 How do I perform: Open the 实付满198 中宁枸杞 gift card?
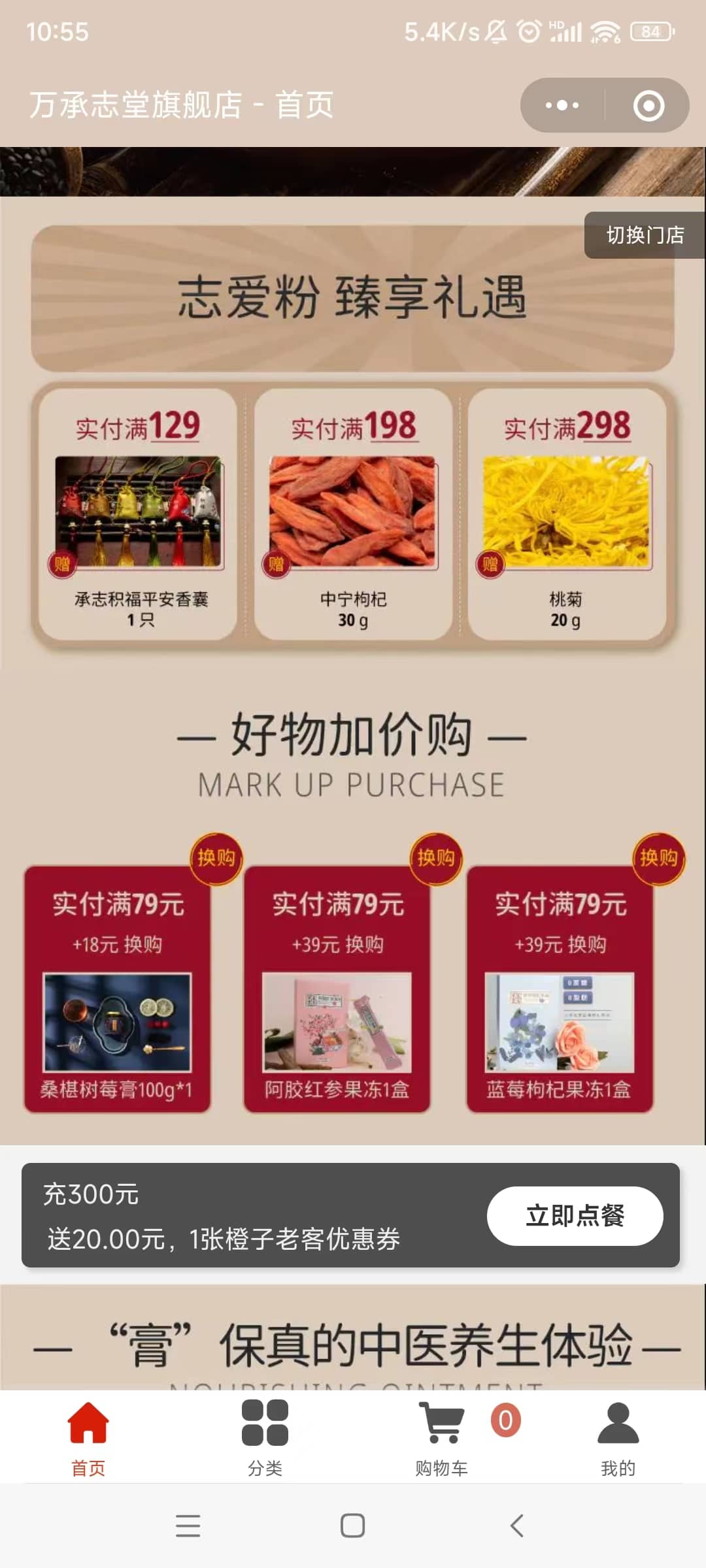click(353, 514)
